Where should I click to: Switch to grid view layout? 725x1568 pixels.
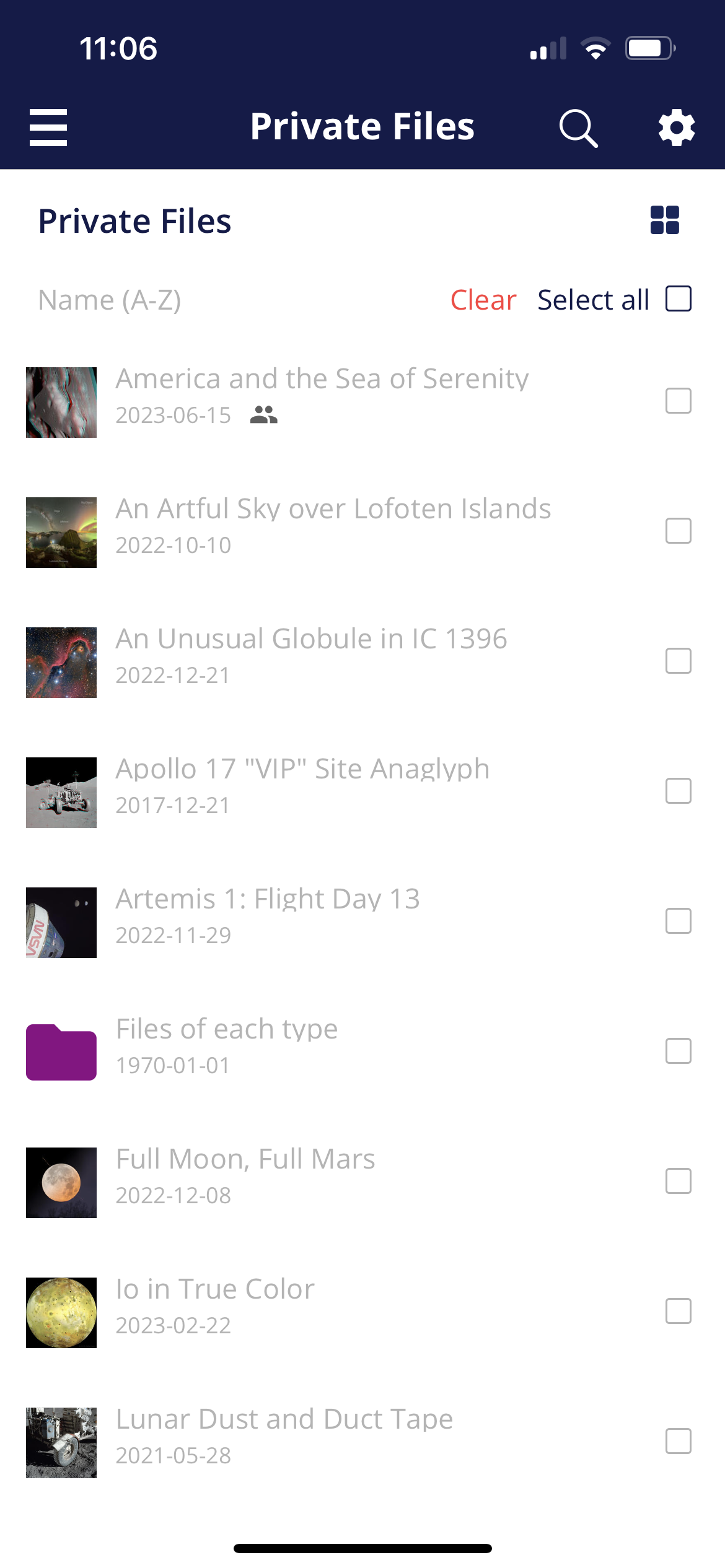tap(664, 220)
